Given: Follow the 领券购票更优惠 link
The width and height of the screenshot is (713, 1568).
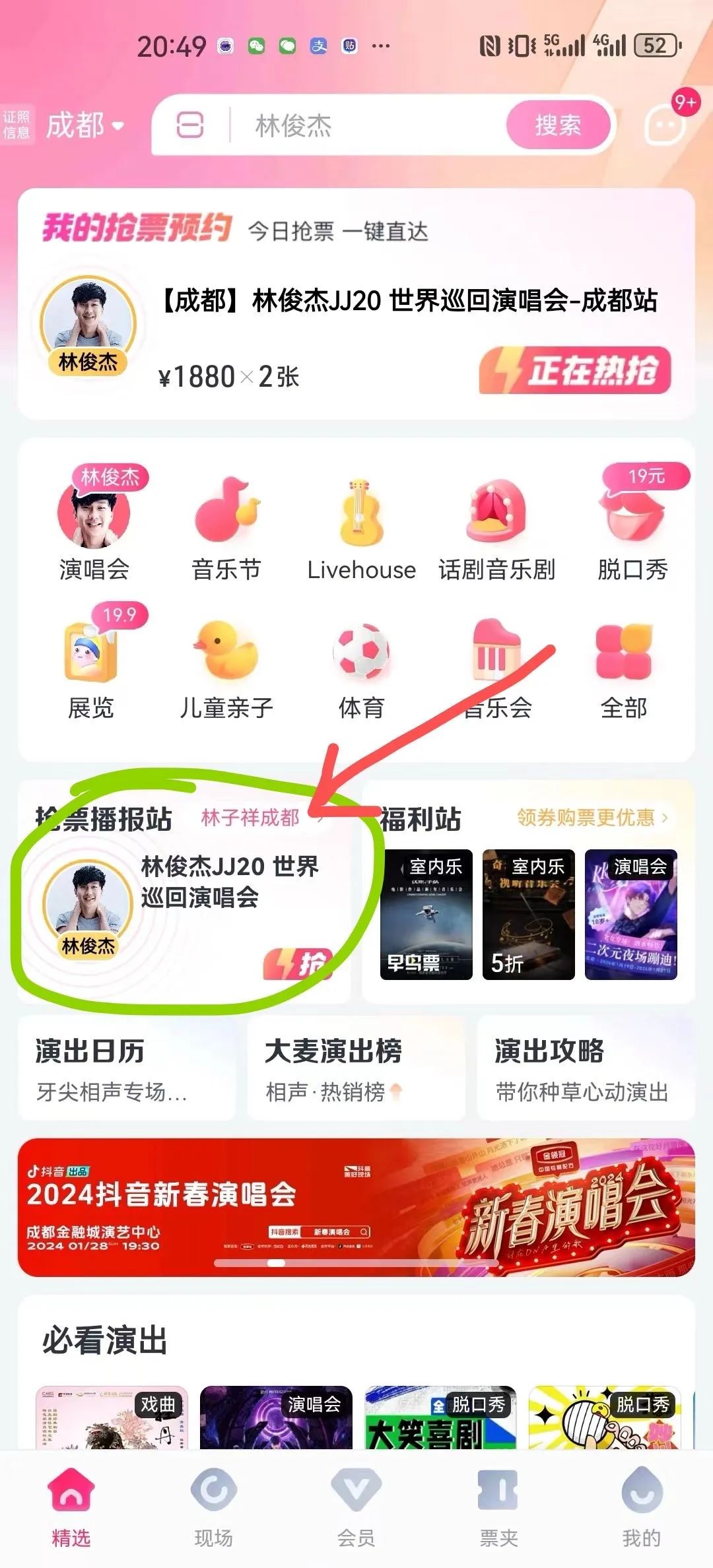Looking at the screenshot, I should pos(592,818).
